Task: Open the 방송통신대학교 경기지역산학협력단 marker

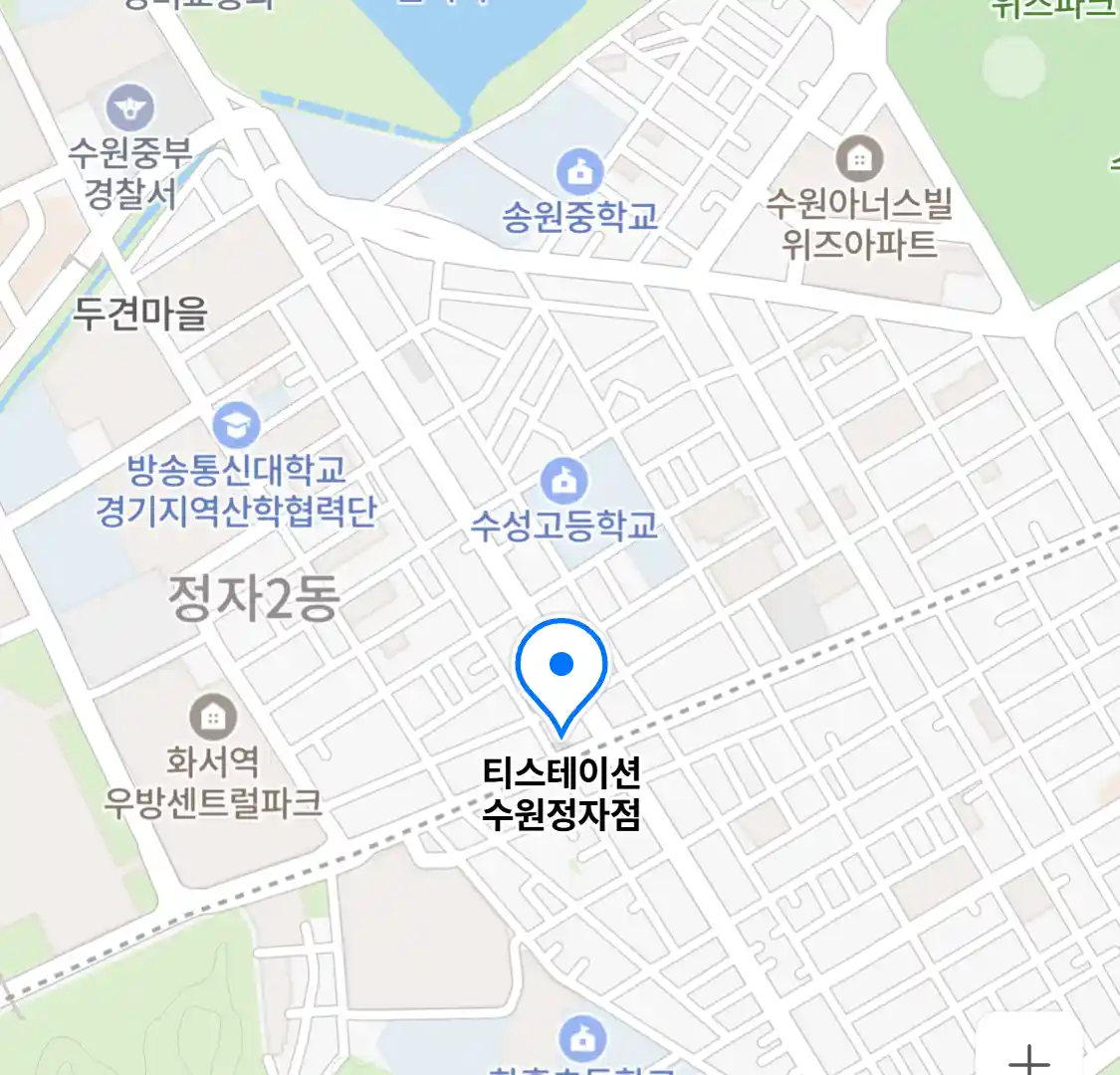Action: point(236,426)
